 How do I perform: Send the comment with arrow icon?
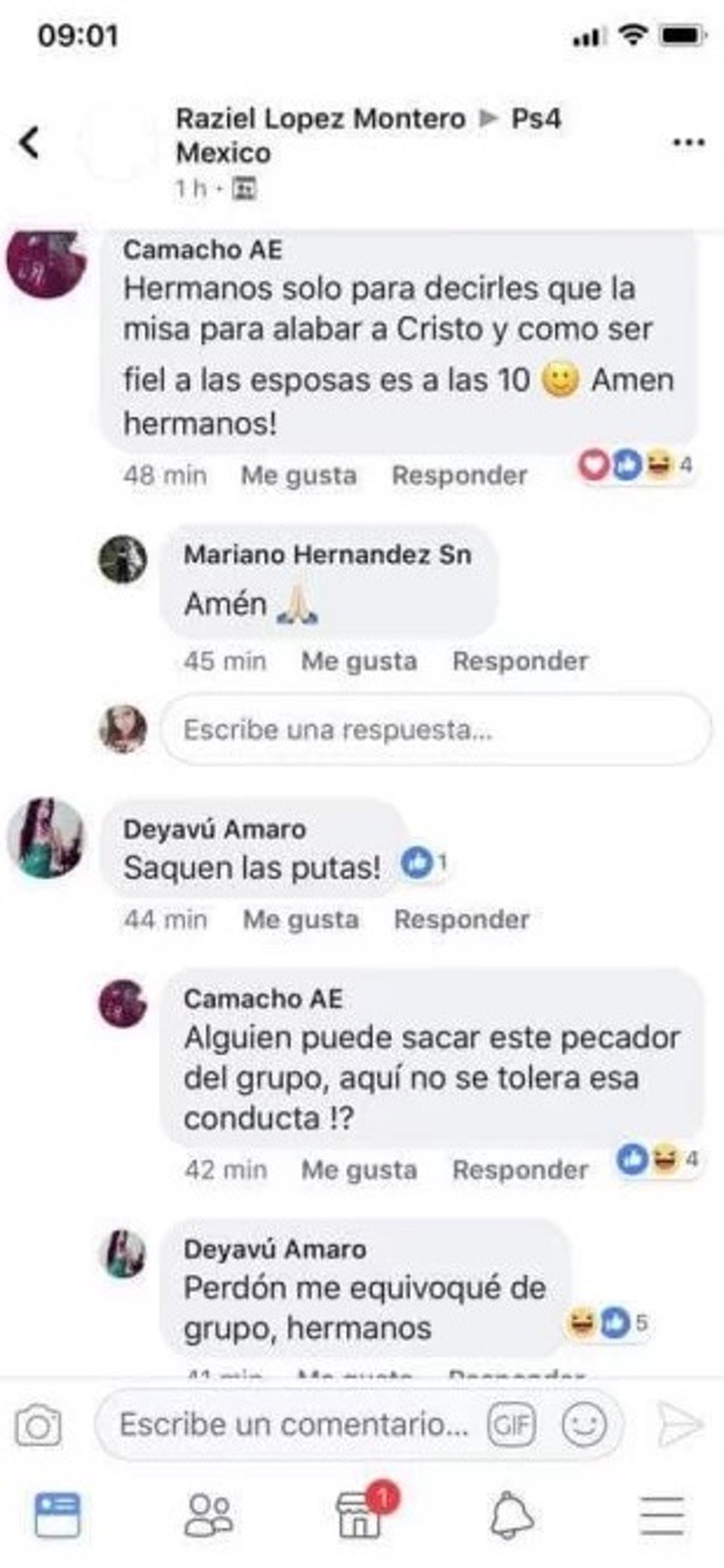(681, 1426)
